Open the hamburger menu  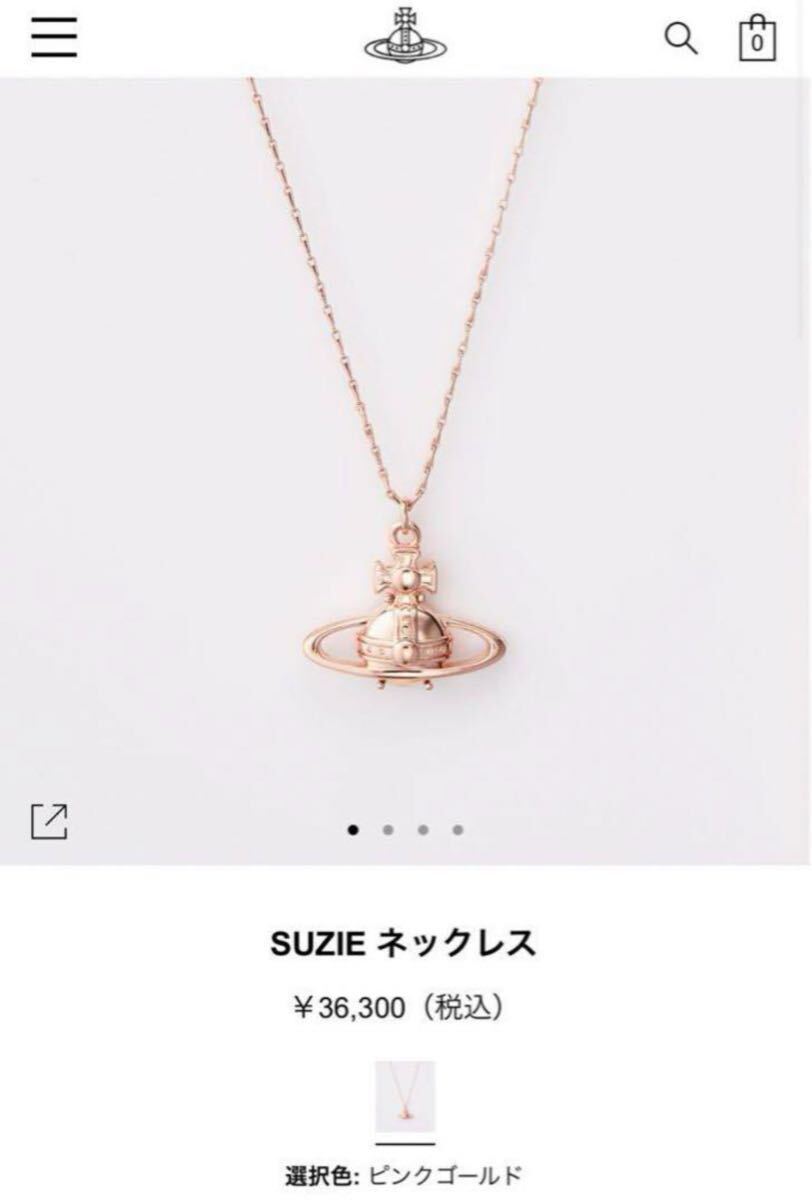coord(54,38)
